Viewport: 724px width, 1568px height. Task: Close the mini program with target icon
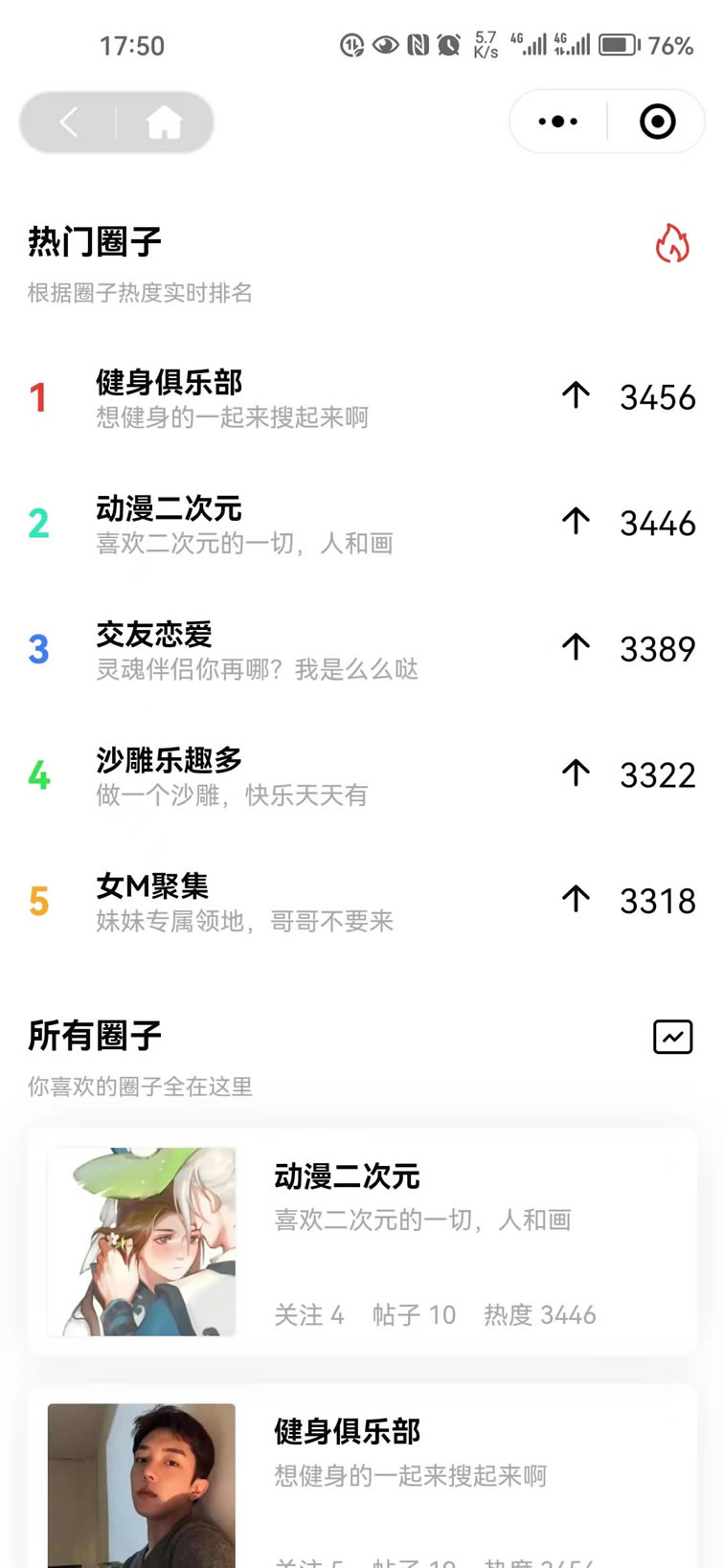(657, 122)
